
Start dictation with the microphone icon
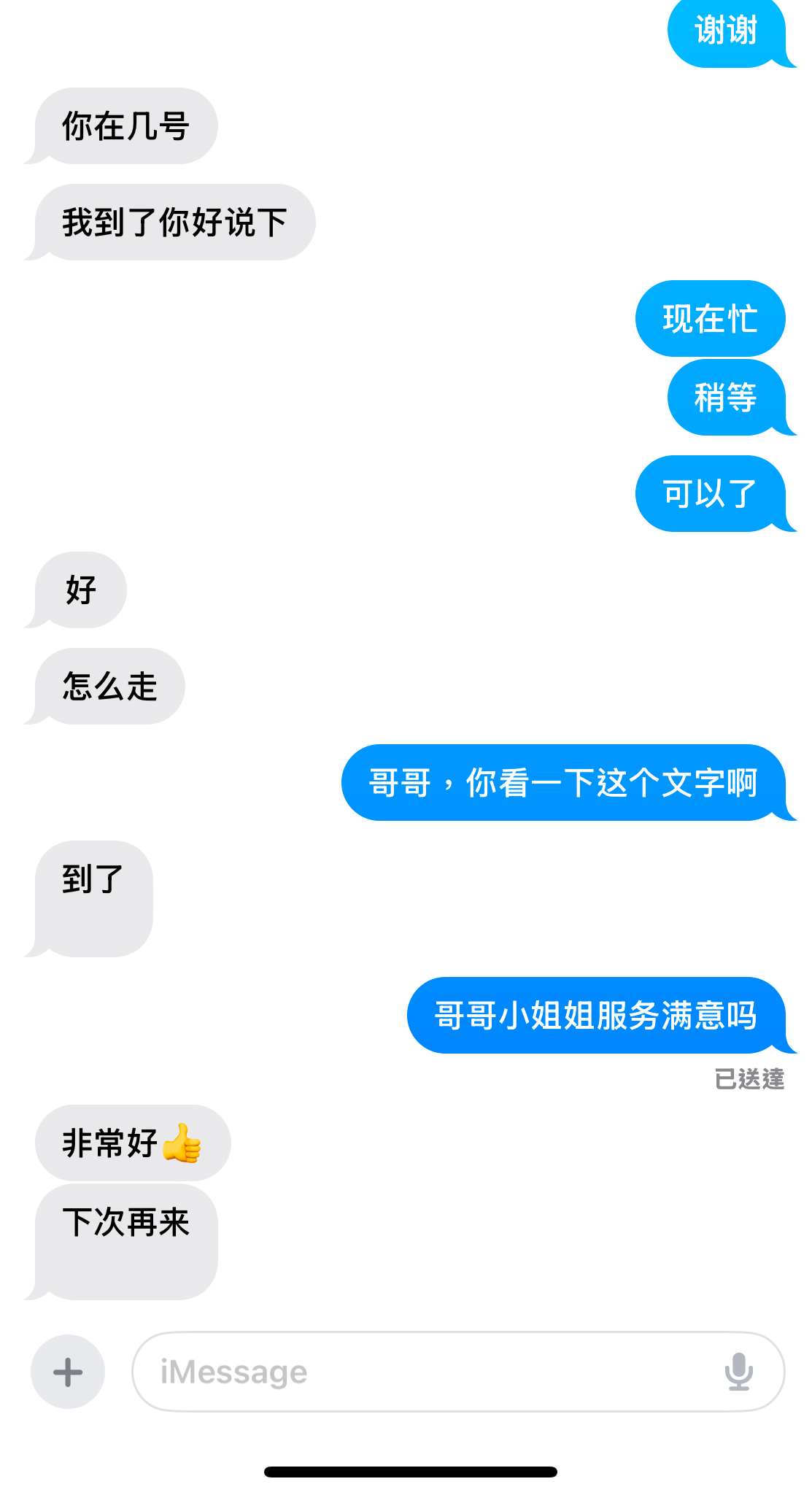coord(738,1372)
